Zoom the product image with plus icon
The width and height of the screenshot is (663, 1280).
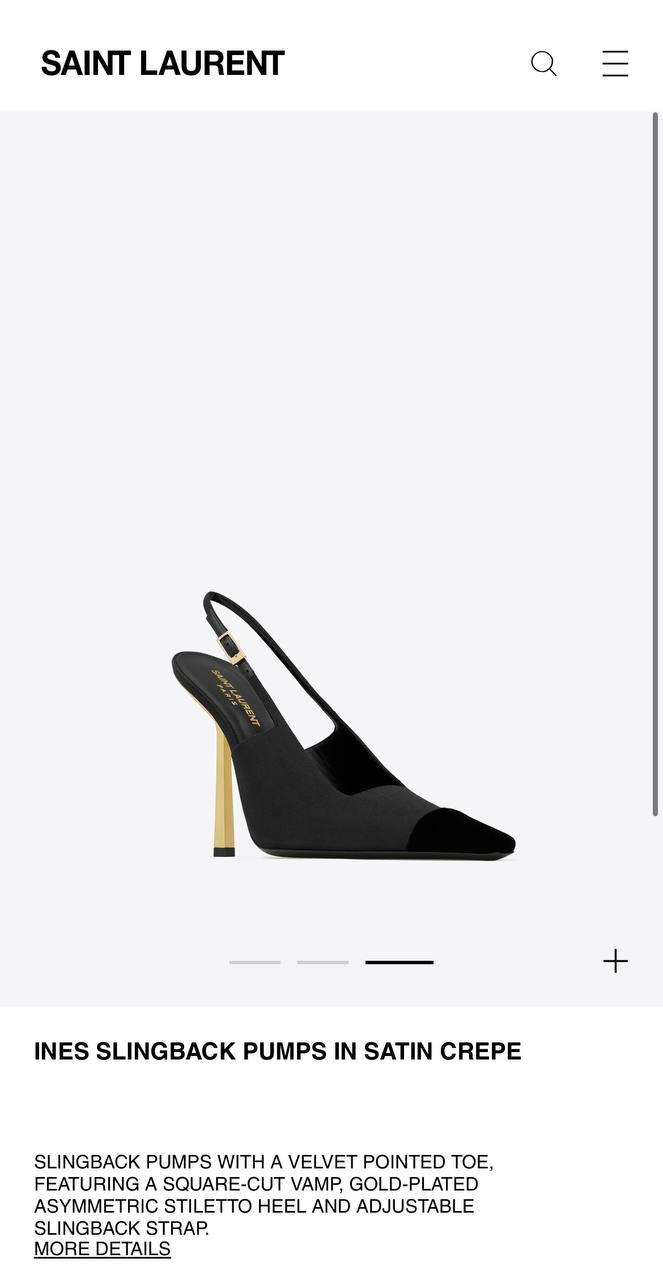(615, 961)
